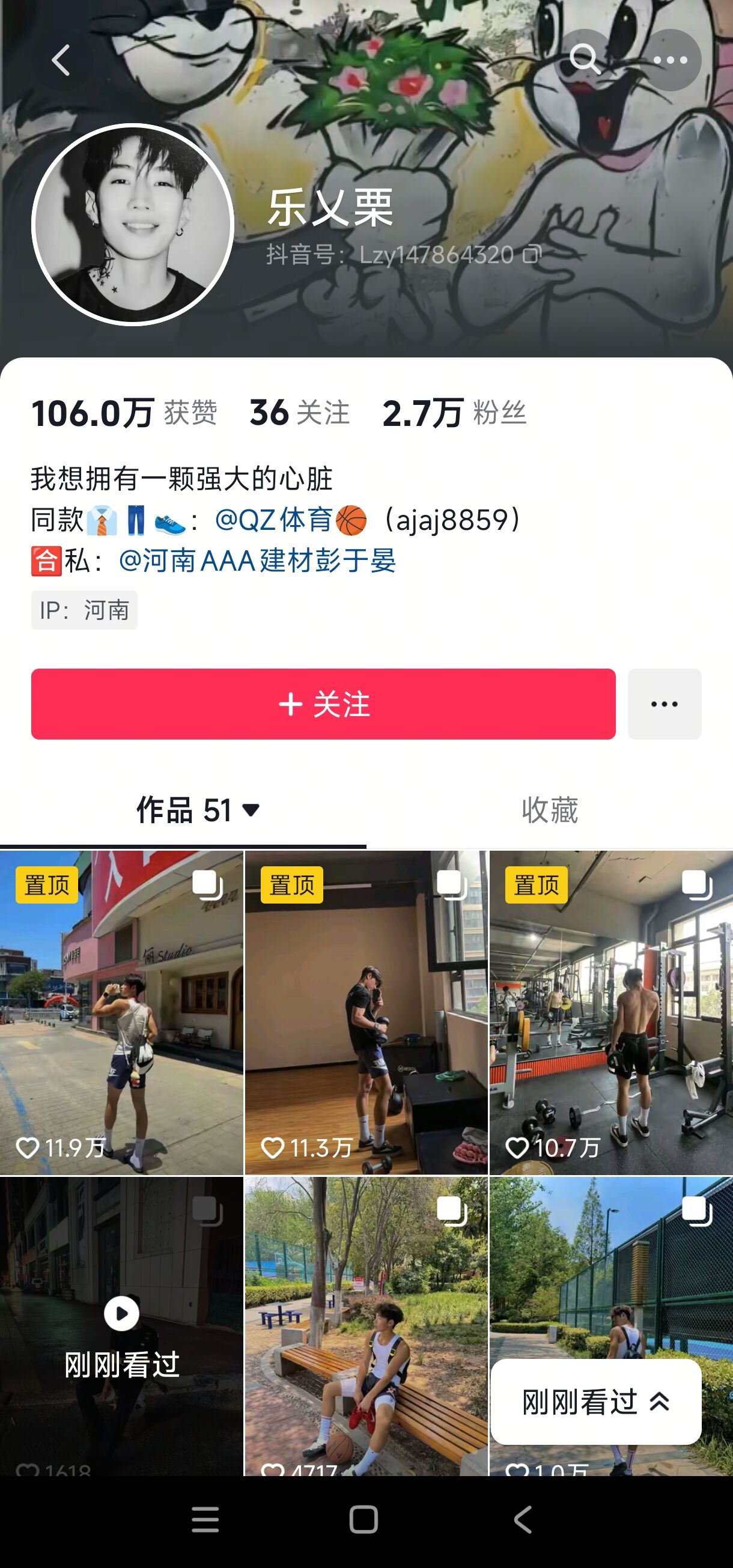
Task: Switch to the 收藏 tab
Action: pyautogui.click(x=550, y=810)
